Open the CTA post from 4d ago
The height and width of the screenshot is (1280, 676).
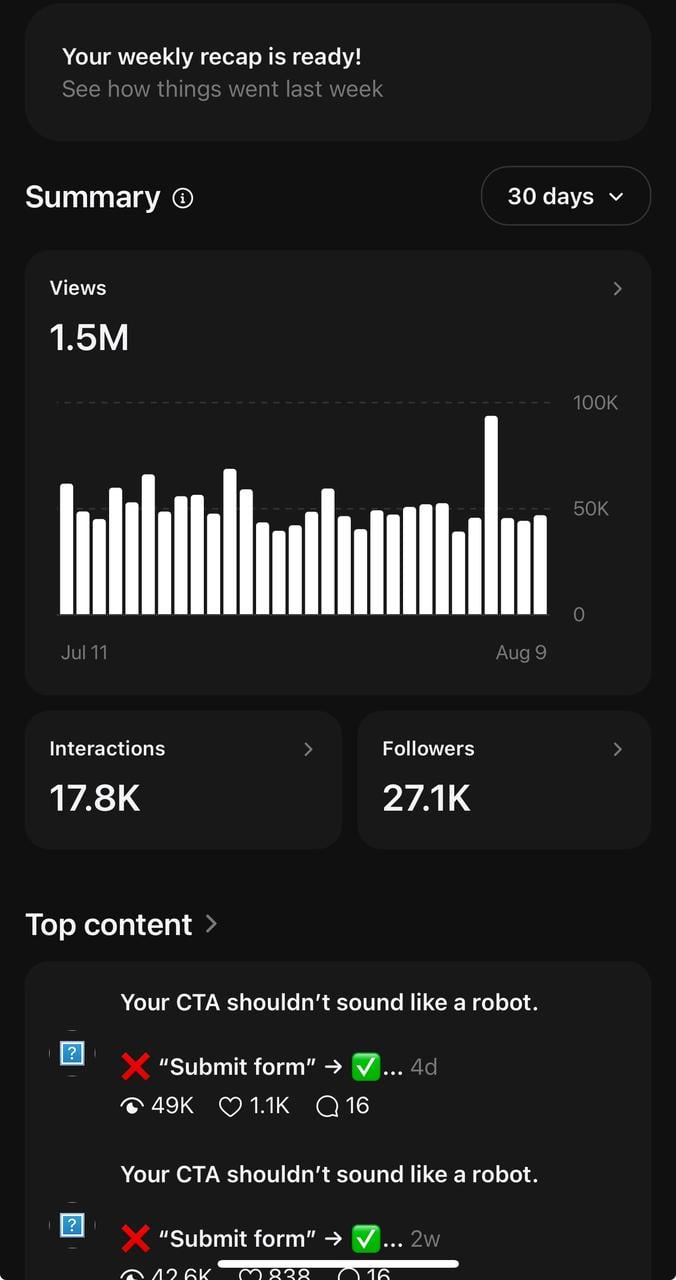pyautogui.click(x=330, y=1052)
